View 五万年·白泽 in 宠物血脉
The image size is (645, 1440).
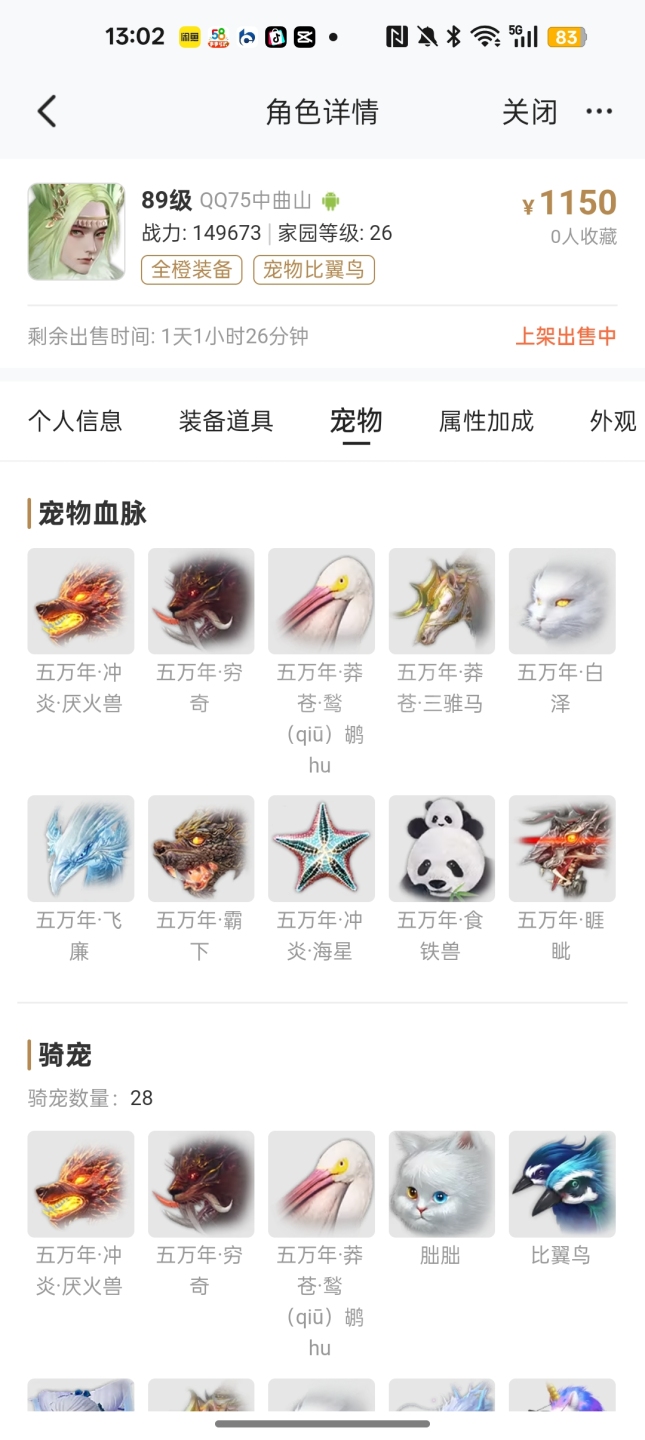pyautogui.click(x=561, y=601)
